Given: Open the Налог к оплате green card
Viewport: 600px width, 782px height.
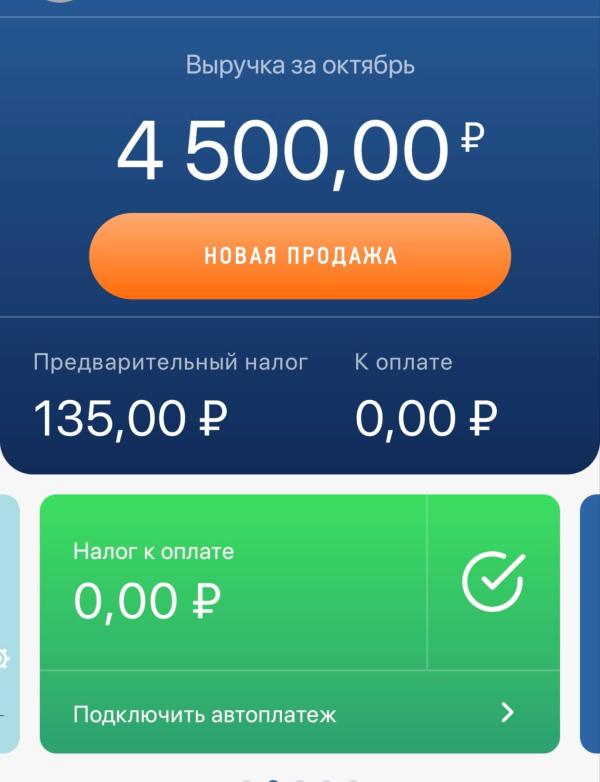Looking at the screenshot, I should [232, 582].
